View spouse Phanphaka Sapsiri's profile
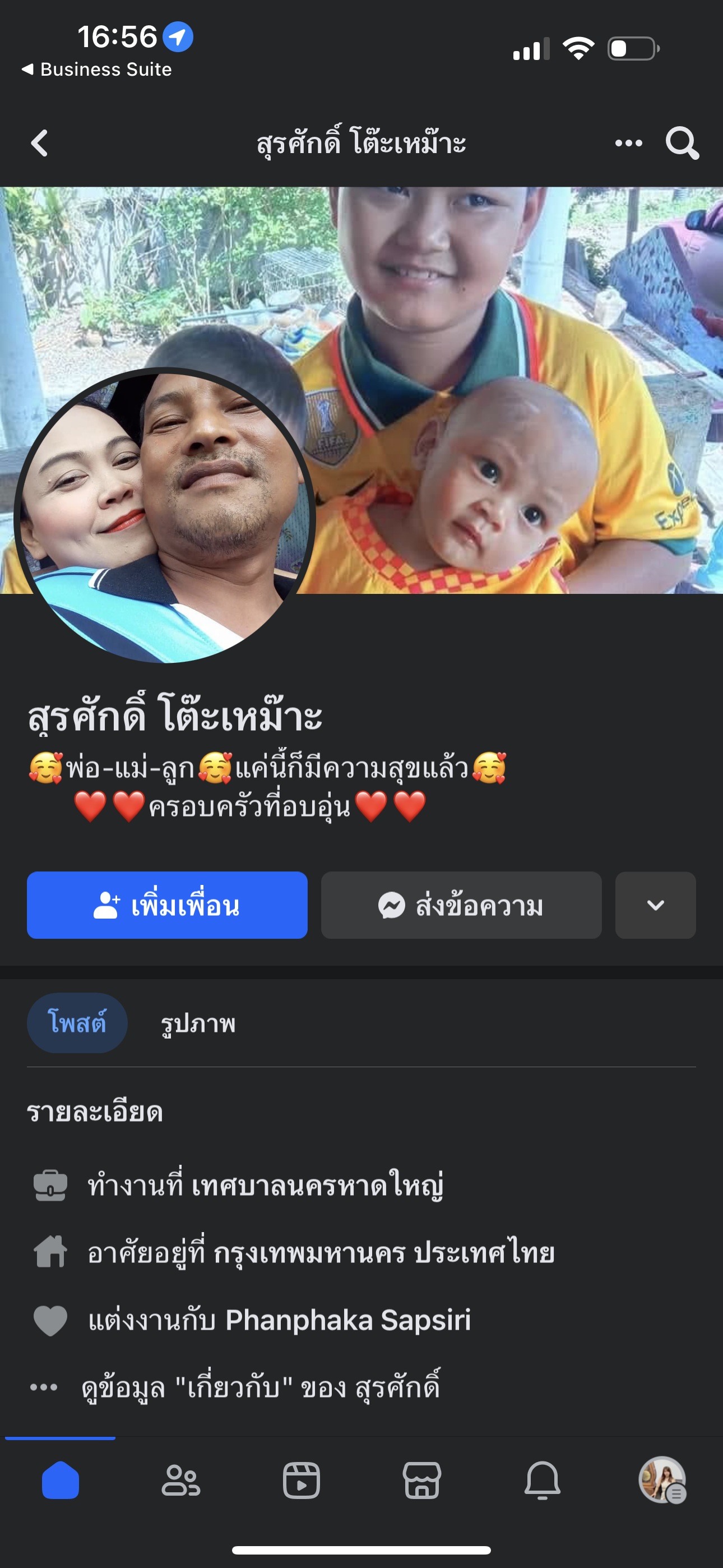This screenshot has width=723, height=1568. point(347,1320)
